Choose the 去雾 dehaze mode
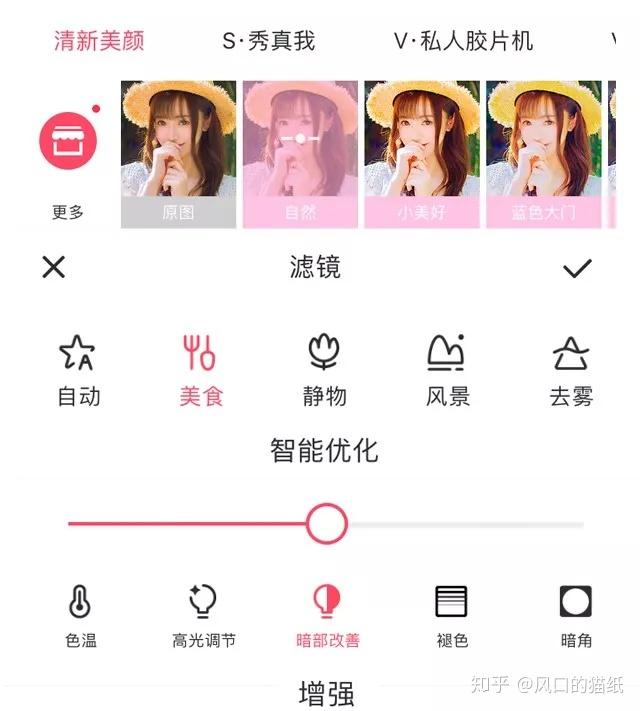This screenshot has height=711, width=640. pyautogui.click(x=571, y=370)
